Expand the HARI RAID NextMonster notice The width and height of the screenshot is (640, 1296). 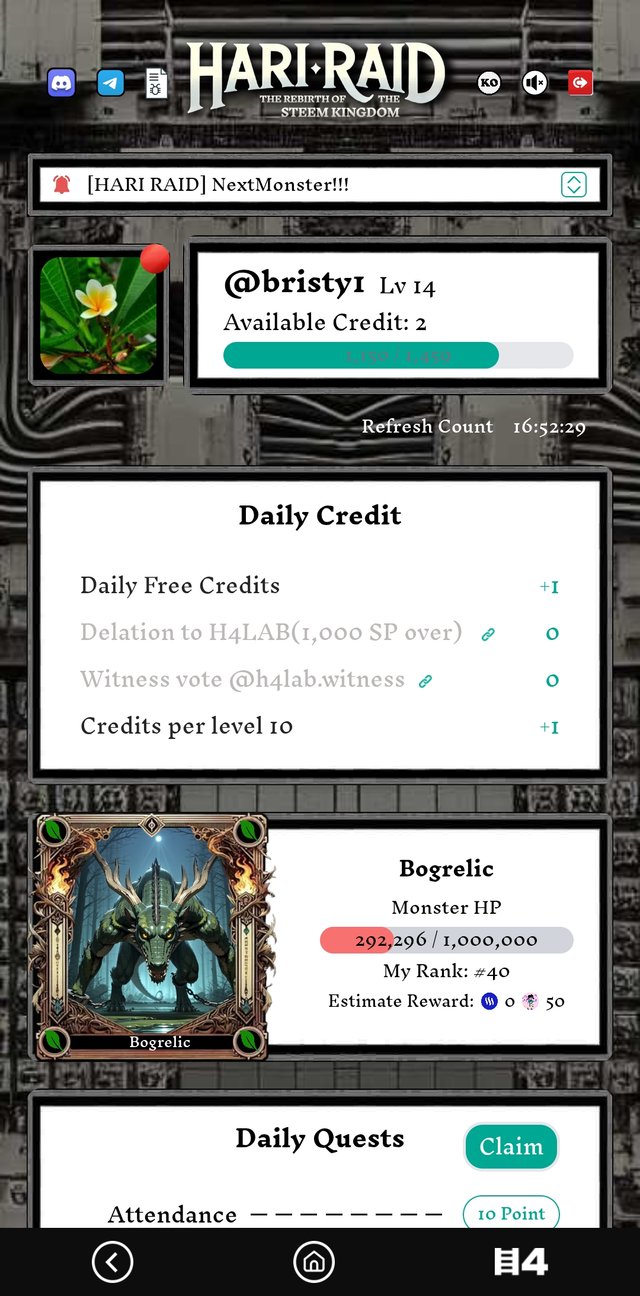(x=573, y=185)
